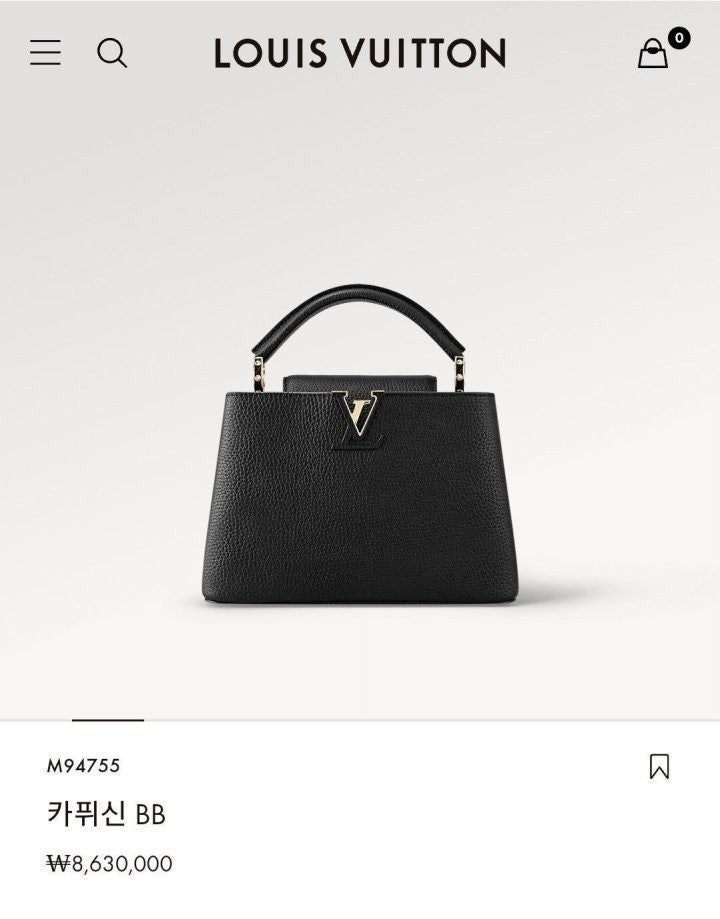
Task: Save Capucines BB to wishlist
Action: (x=659, y=766)
